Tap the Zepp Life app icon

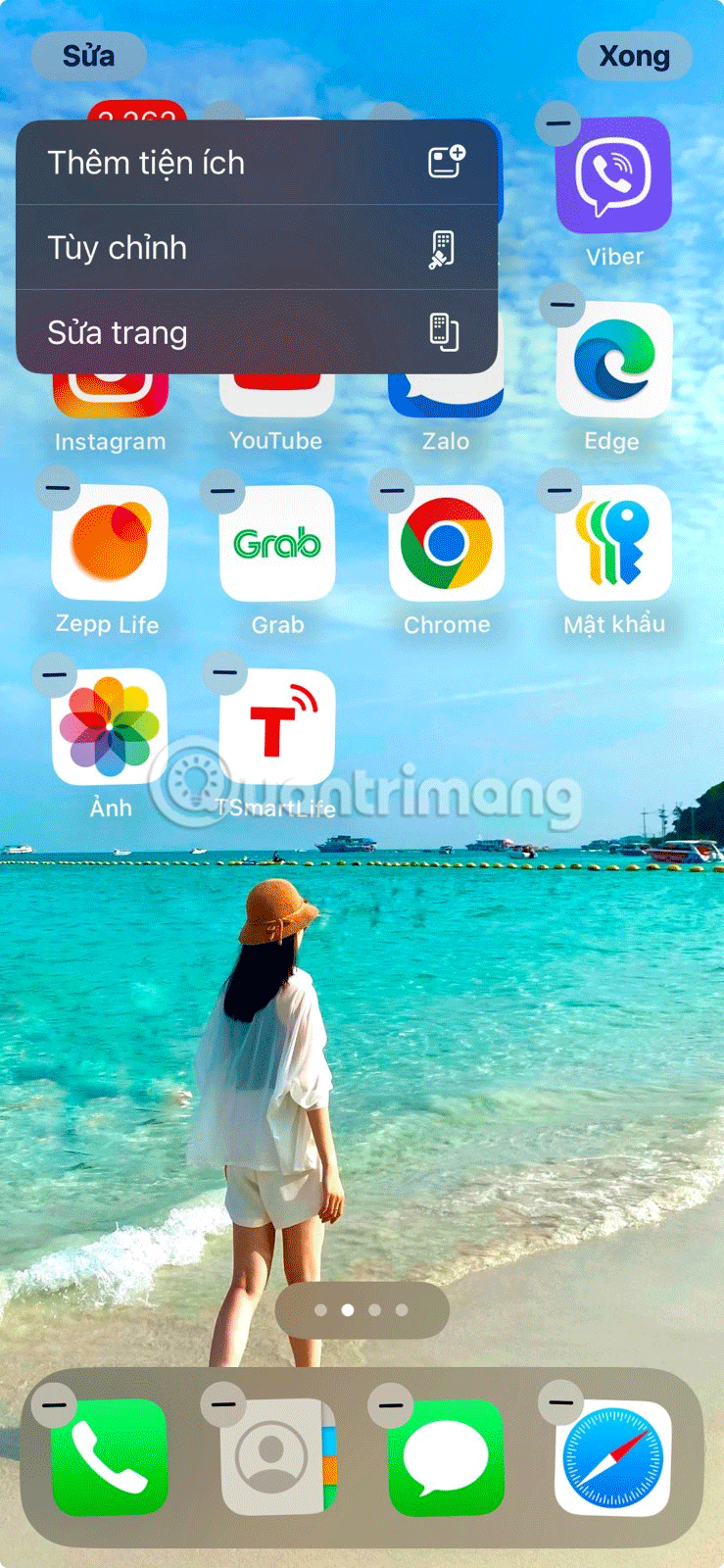(110, 542)
